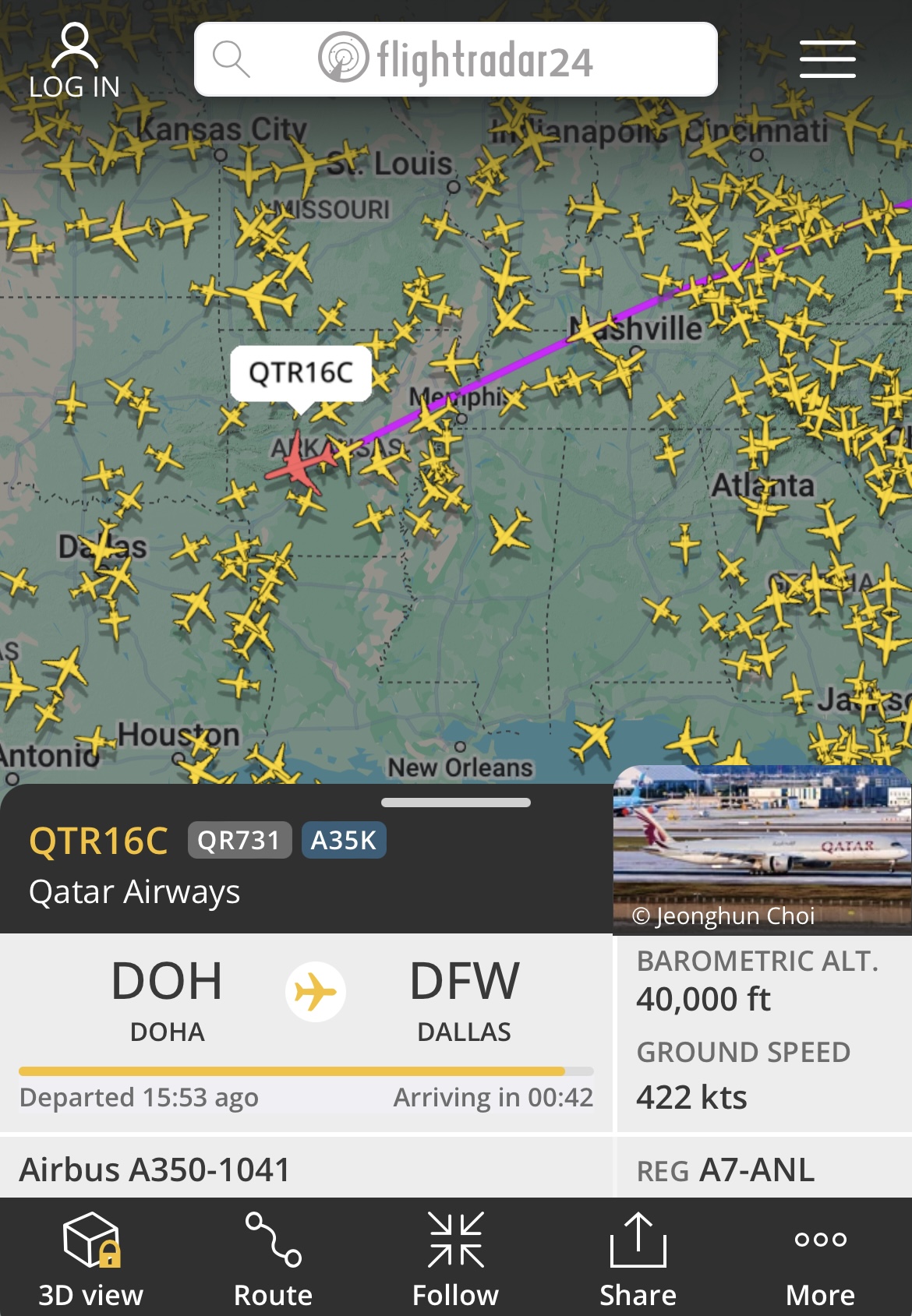This screenshot has height=1316, width=912.
Task: Open the hamburger menu
Action: click(827, 59)
